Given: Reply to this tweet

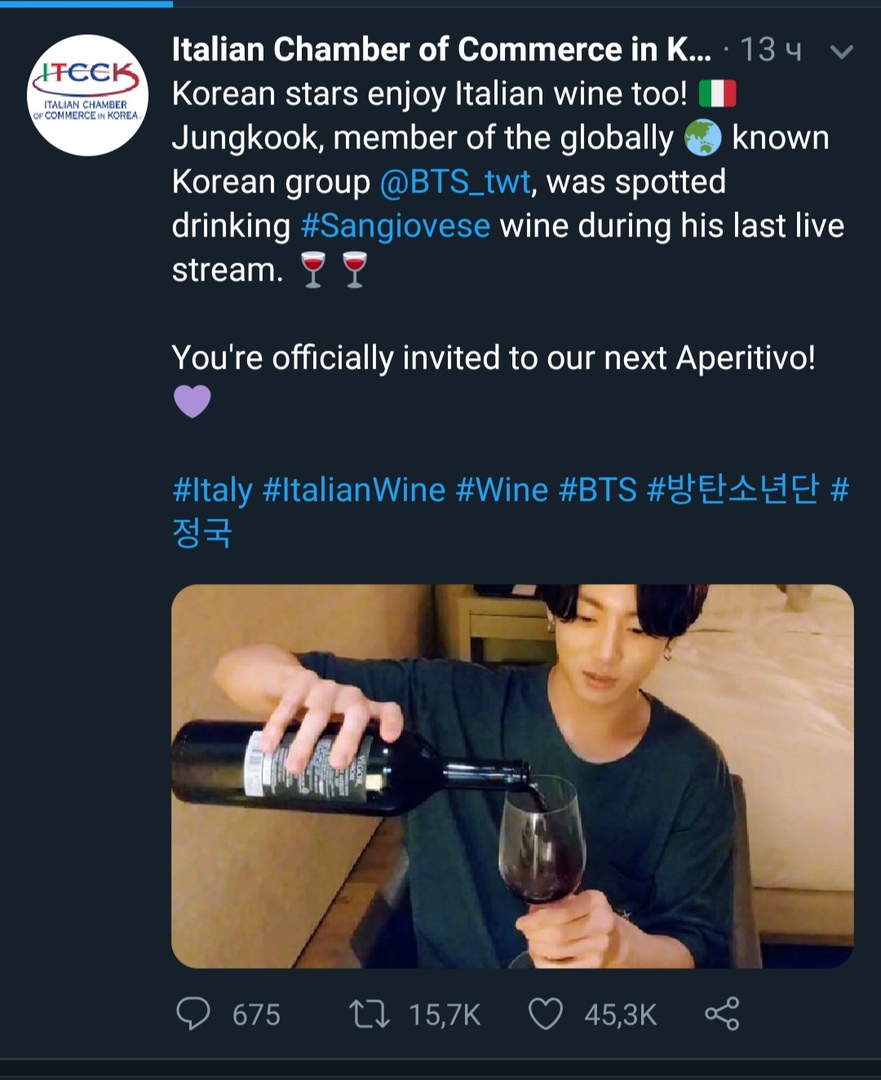Looking at the screenshot, I should click(x=193, y=1014).
